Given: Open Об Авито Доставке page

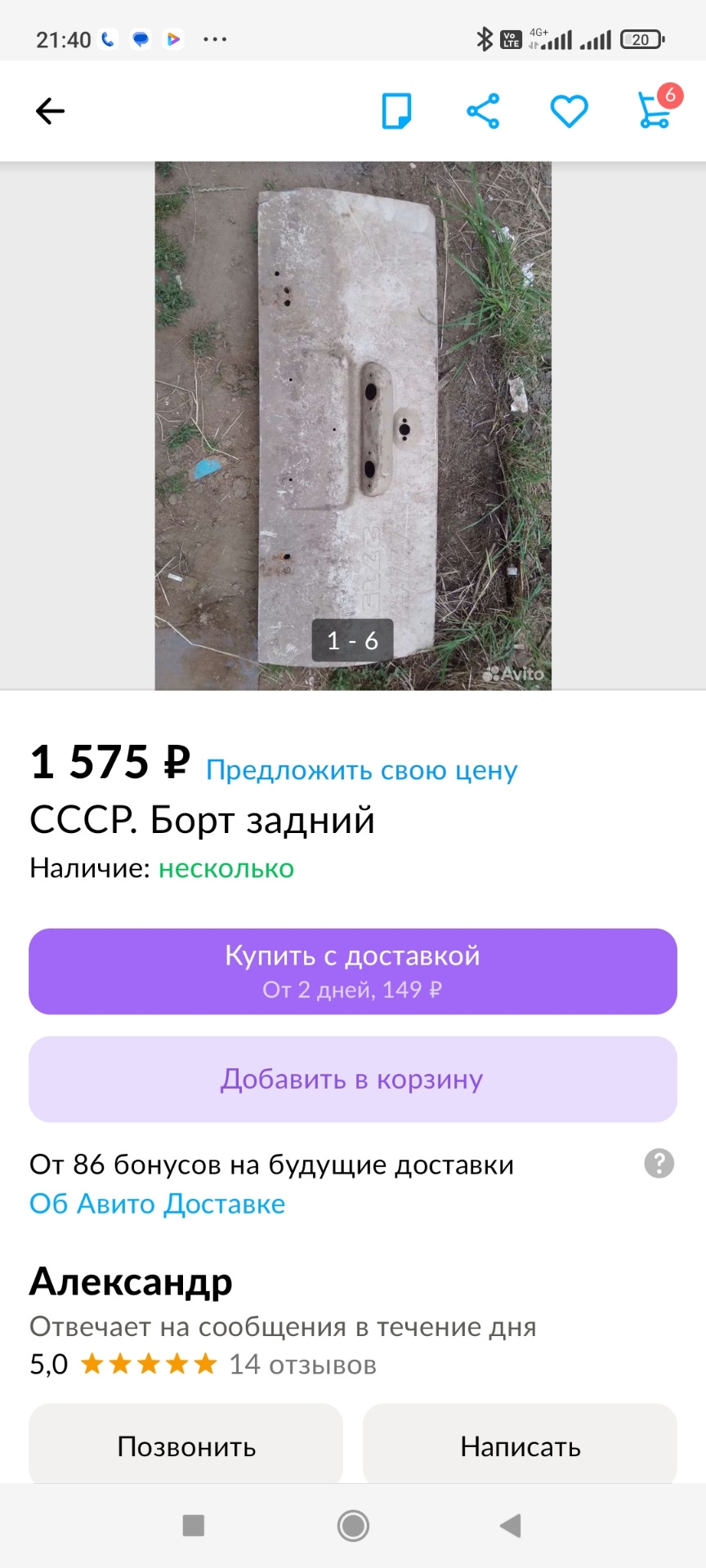Looking at the screenshot, I should pos(157,1203).
